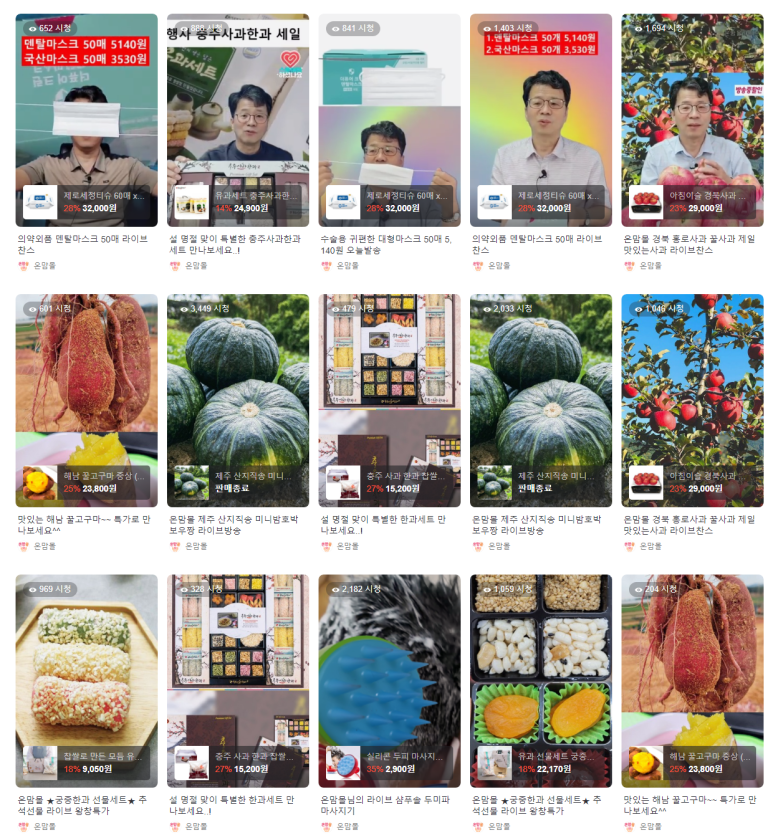The width and height of the screenshot is (773, 840).
Task: Open the dental mask live with 652 views
Action: point(86,110)
